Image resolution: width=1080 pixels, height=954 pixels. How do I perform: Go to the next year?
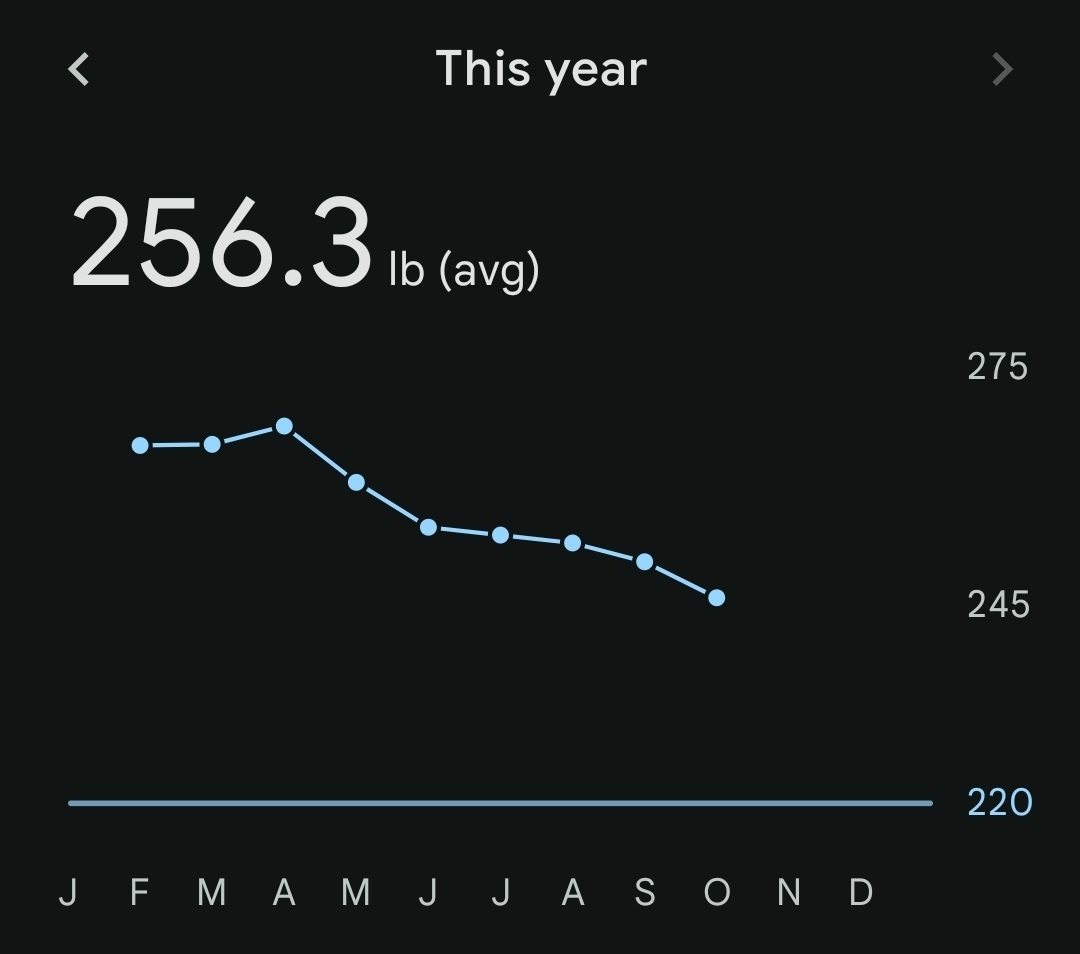1001,69
